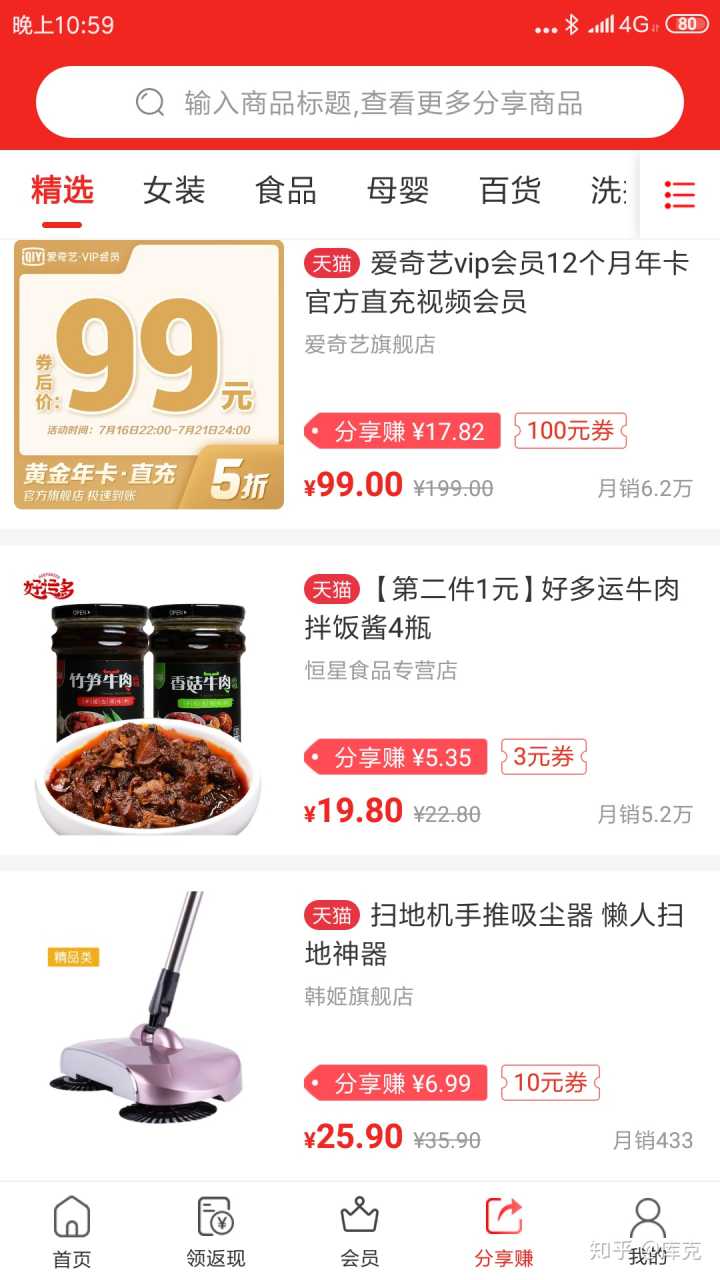The height and width of the screenshot is (1280, 720).
Task: Tap 分享赚 ¥6.99 on the sweeper
Action: 396,1083
